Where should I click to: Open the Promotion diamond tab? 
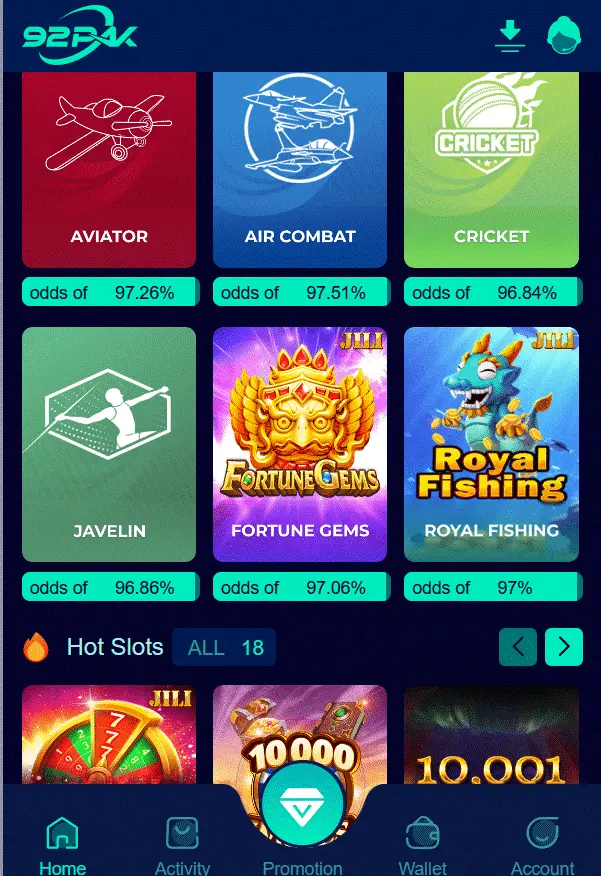click(301, 810)
